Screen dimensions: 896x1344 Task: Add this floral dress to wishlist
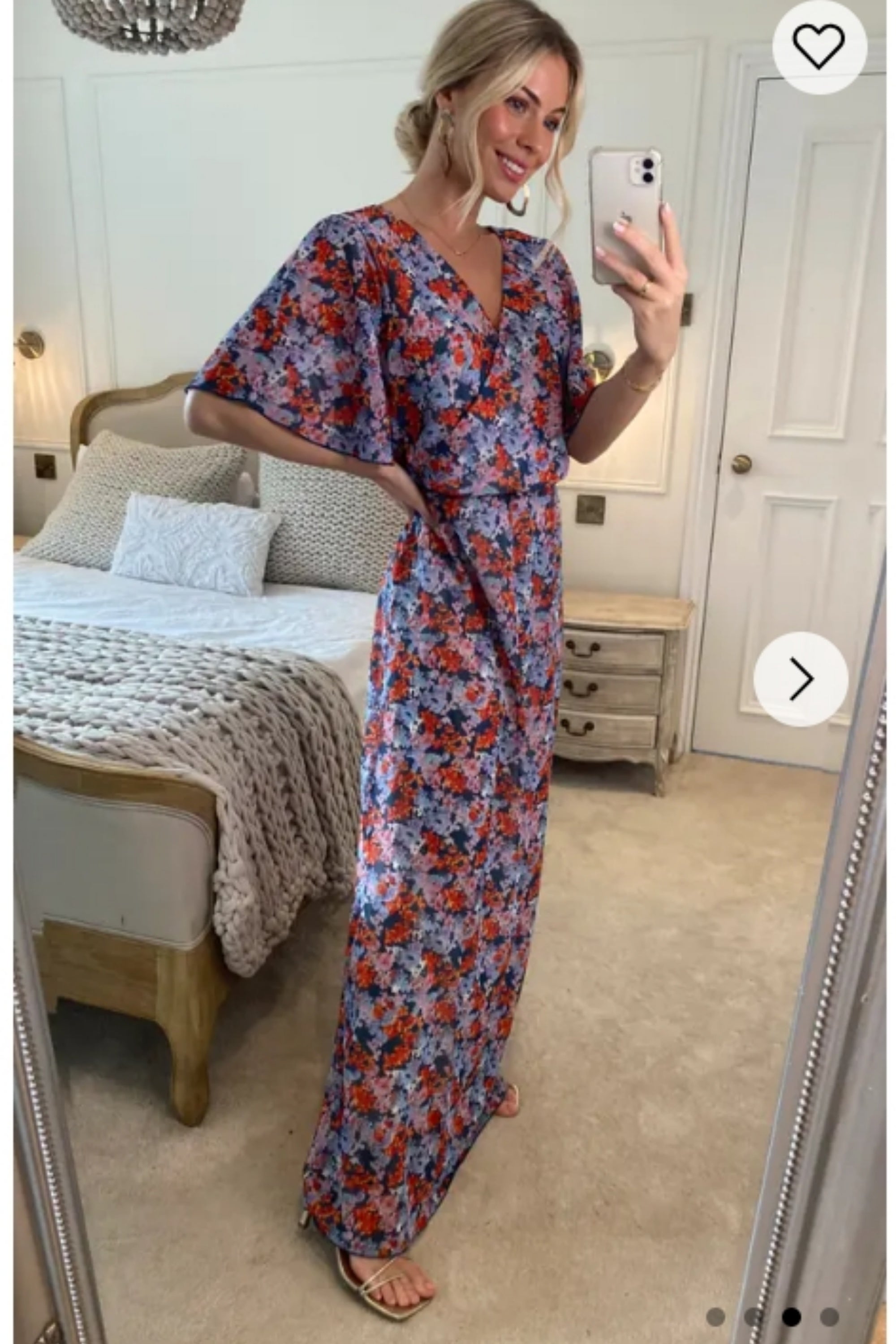[819, 47]
